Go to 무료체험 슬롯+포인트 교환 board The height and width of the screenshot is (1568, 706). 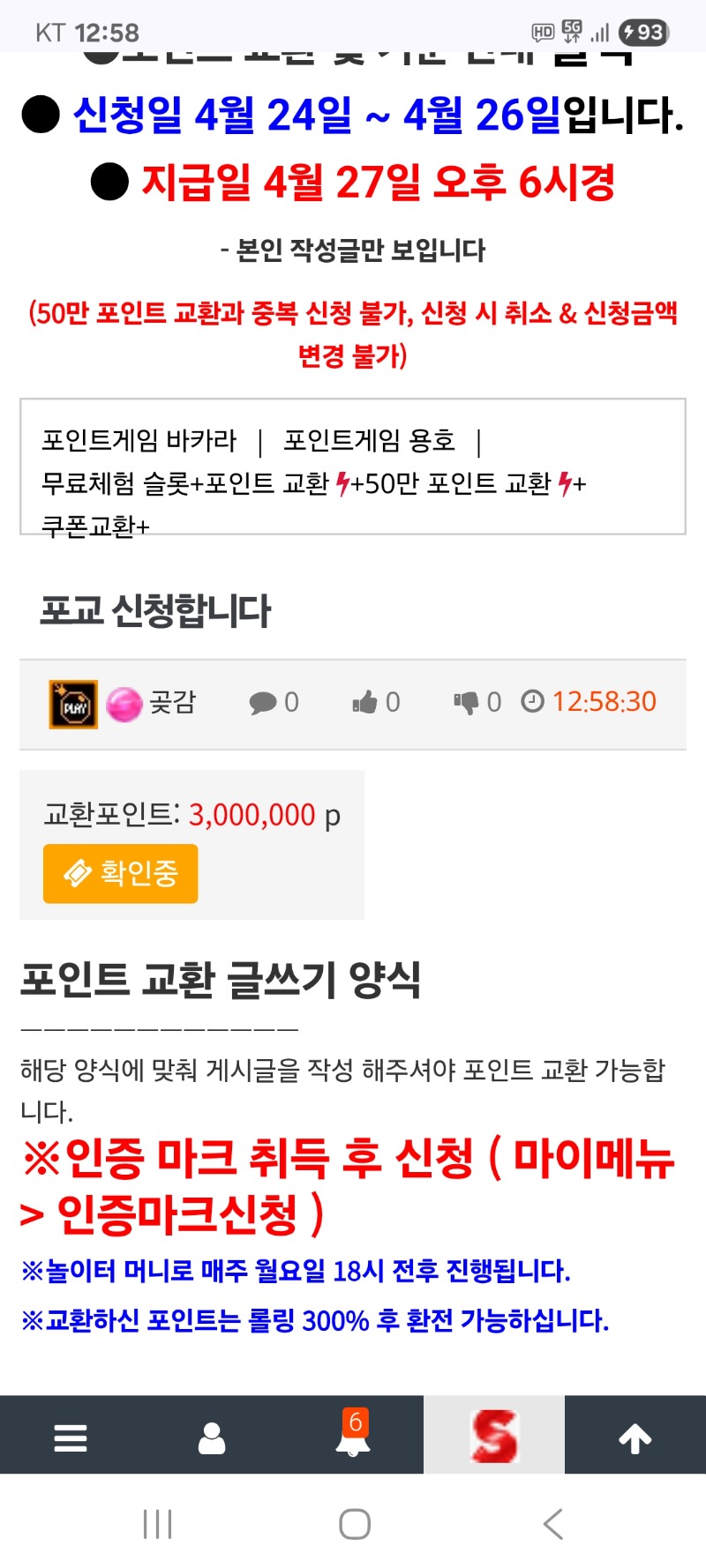185,483
